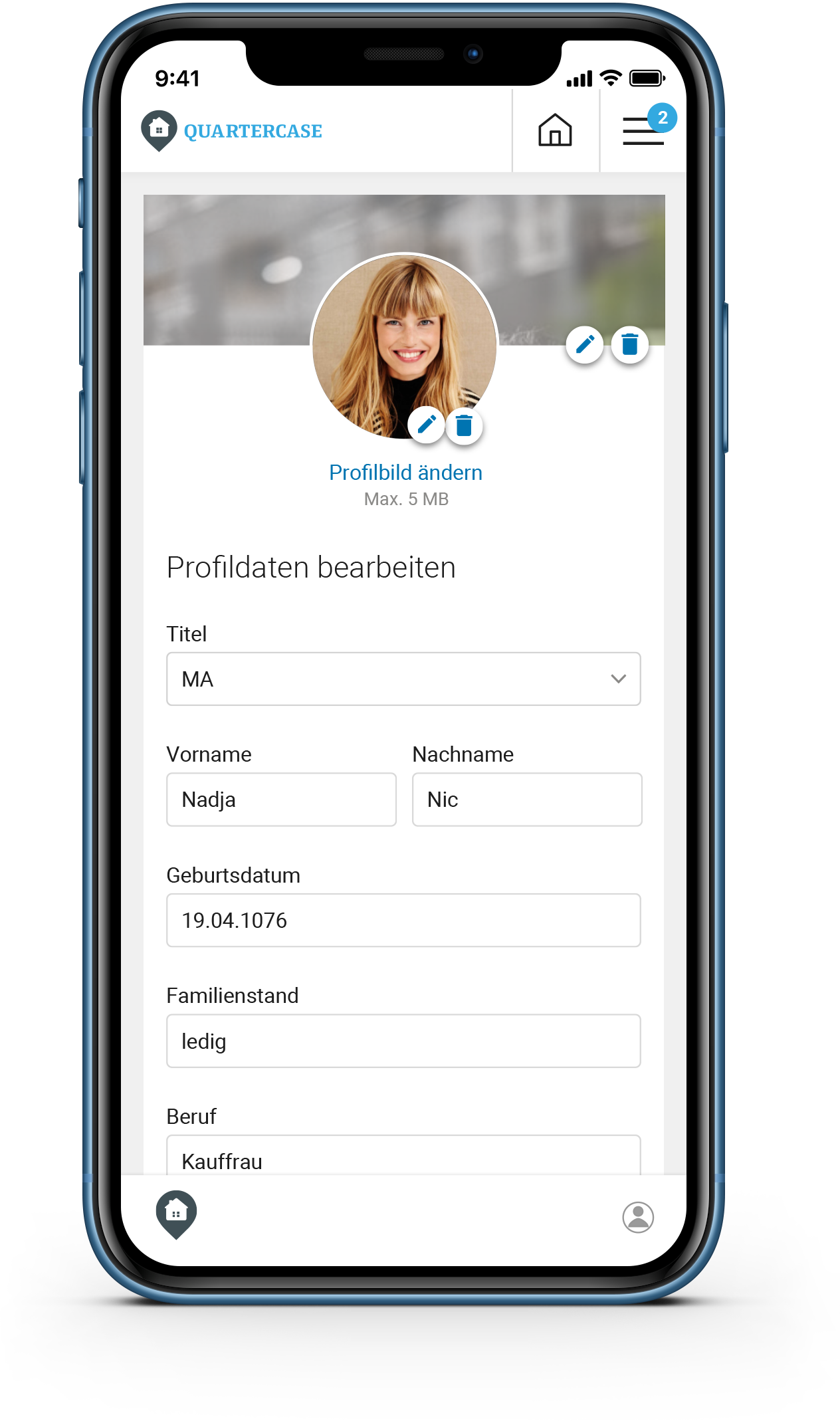Edit the cover photo
The height and width of the screenshot is (1421, 840).
pyautogui.click(x=585, y=345)
